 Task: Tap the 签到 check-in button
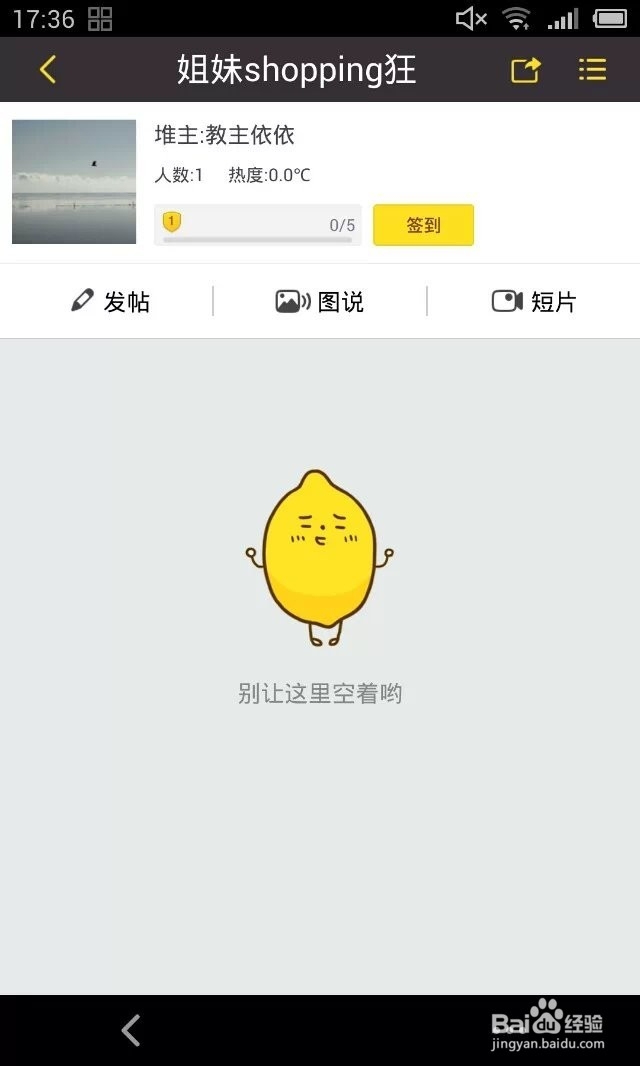(x=423, y=225)
